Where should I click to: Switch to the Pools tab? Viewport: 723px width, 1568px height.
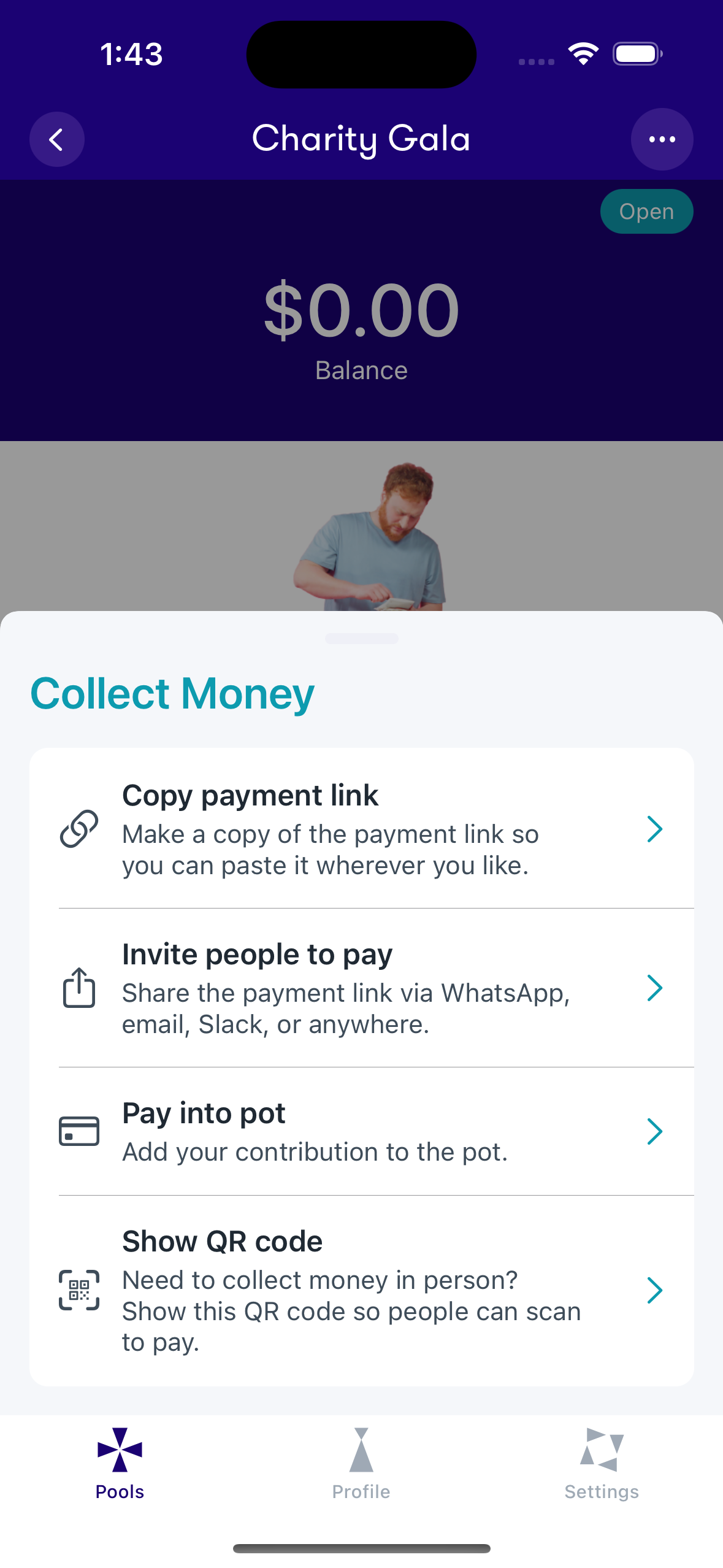[x=120, y=1464]
